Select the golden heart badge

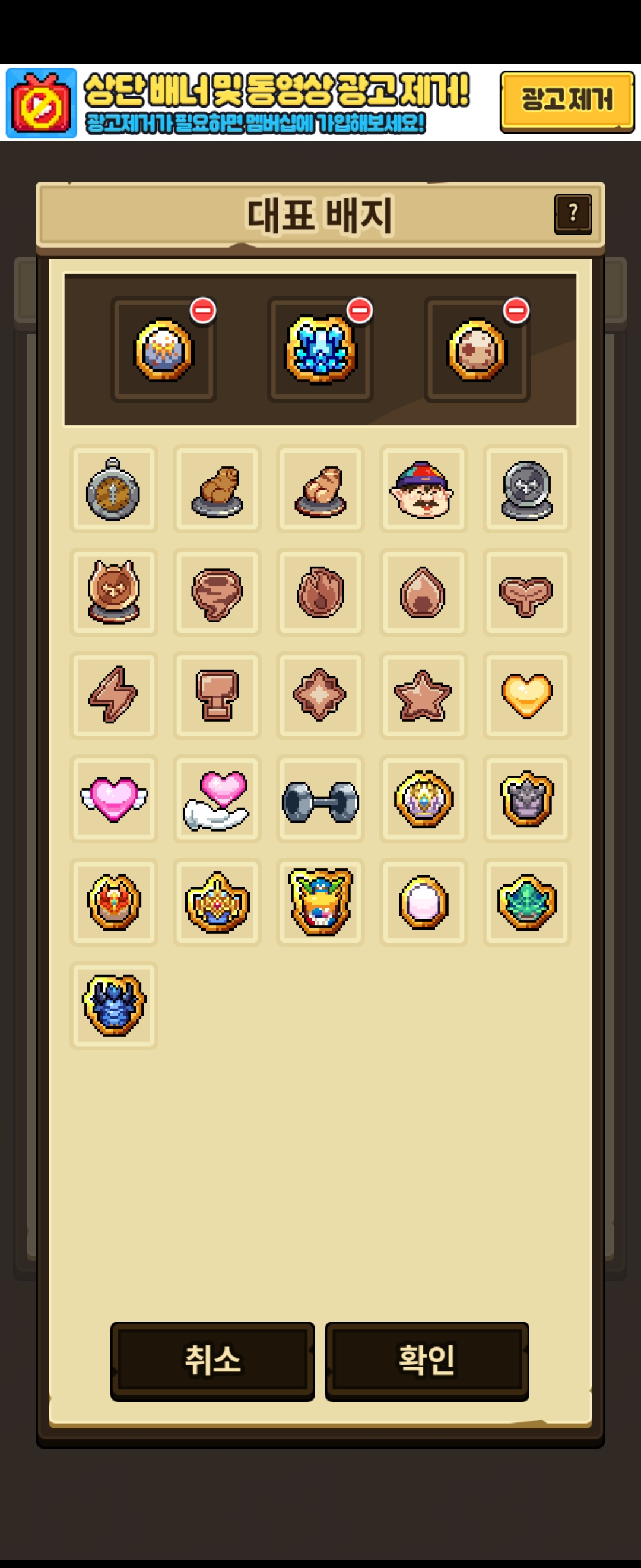[526, 696]
